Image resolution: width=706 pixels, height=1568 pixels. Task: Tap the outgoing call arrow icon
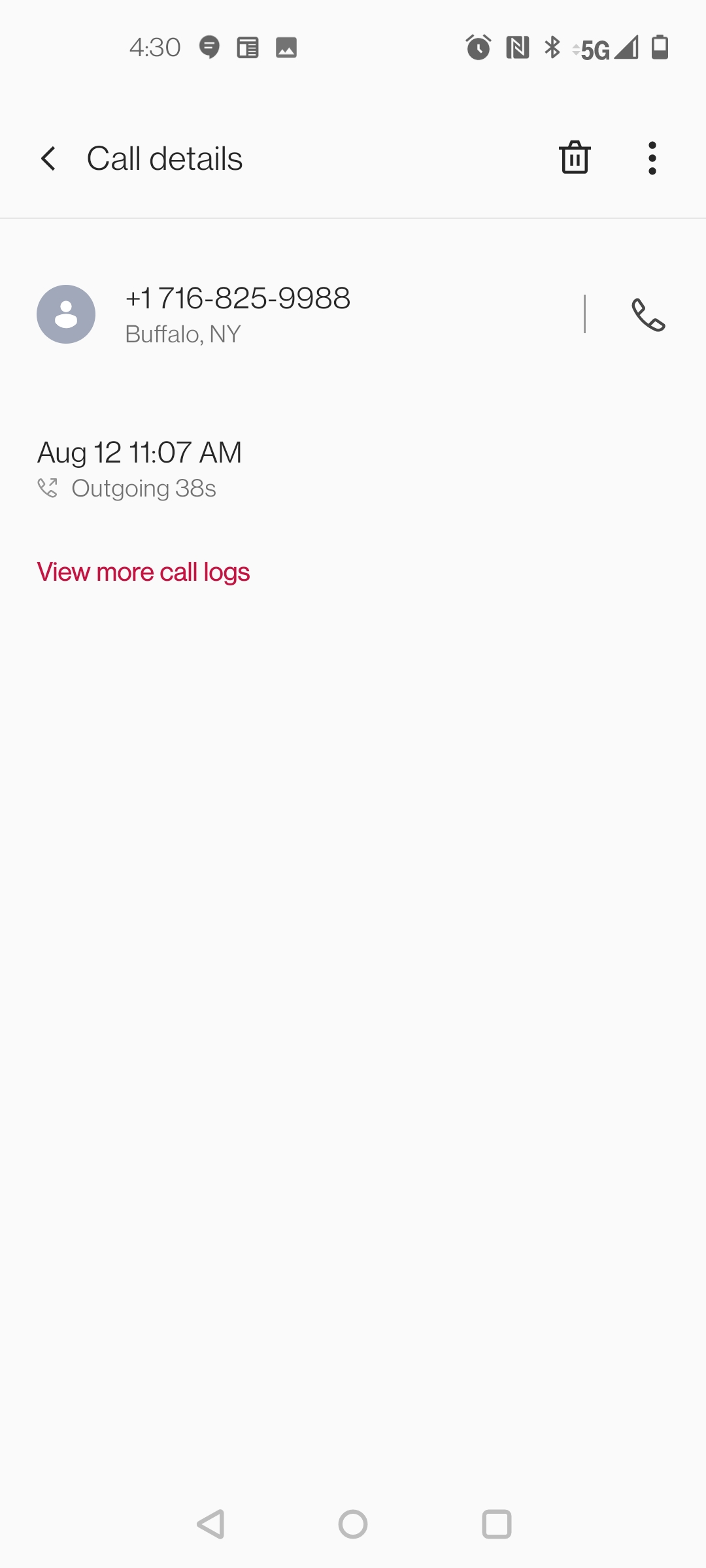point(49,488)
